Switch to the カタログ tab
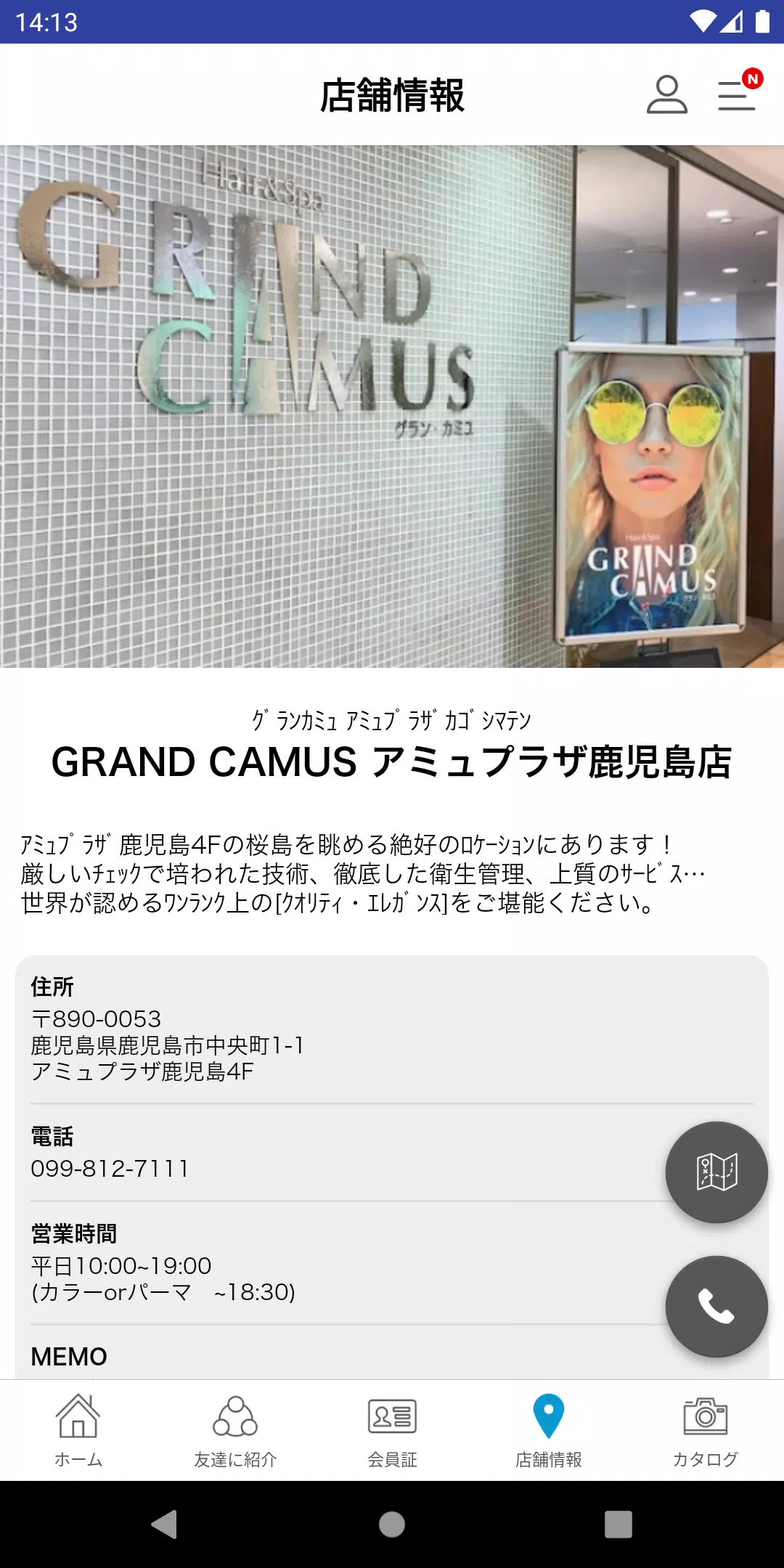 pos(706,1430)
